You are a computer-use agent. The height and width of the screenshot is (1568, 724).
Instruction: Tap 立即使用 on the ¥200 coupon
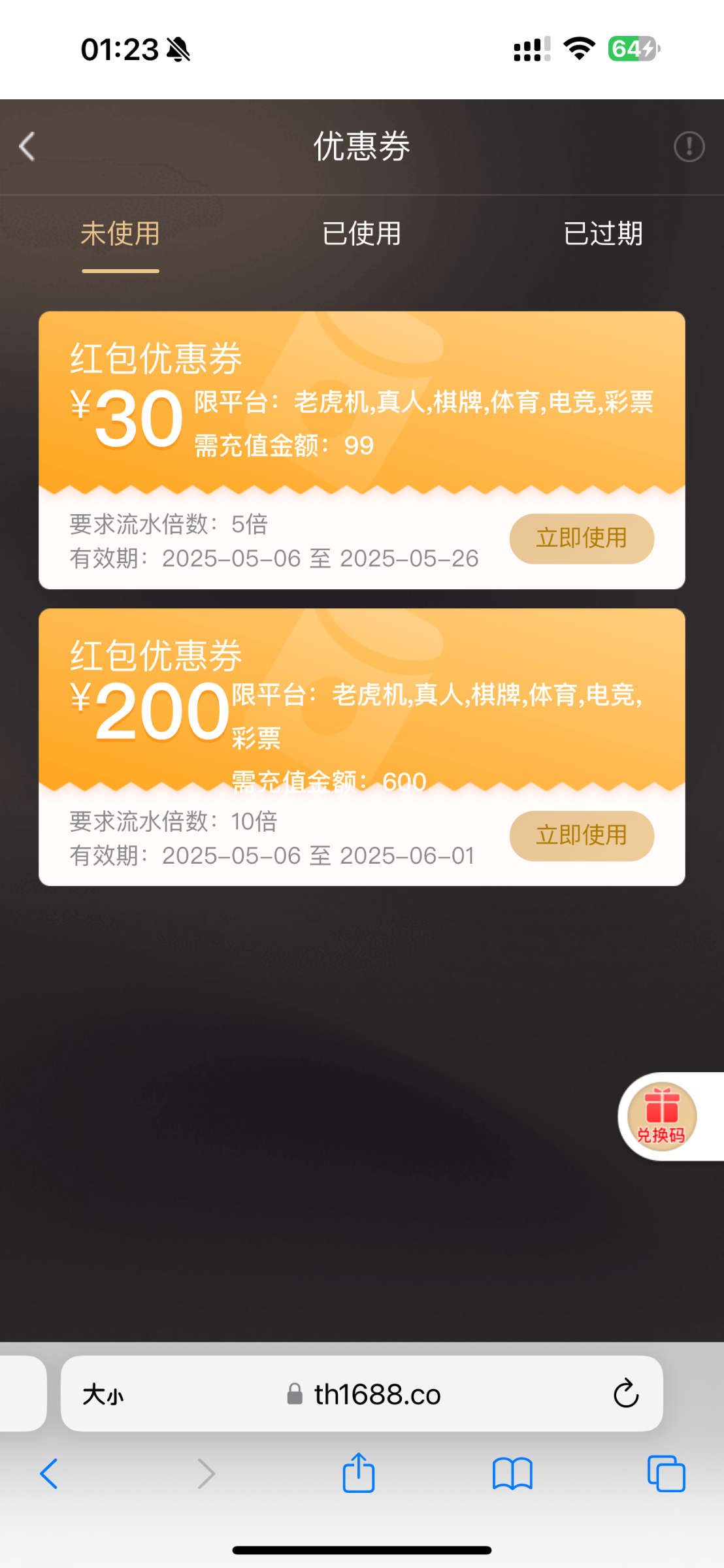click(582, 836)
